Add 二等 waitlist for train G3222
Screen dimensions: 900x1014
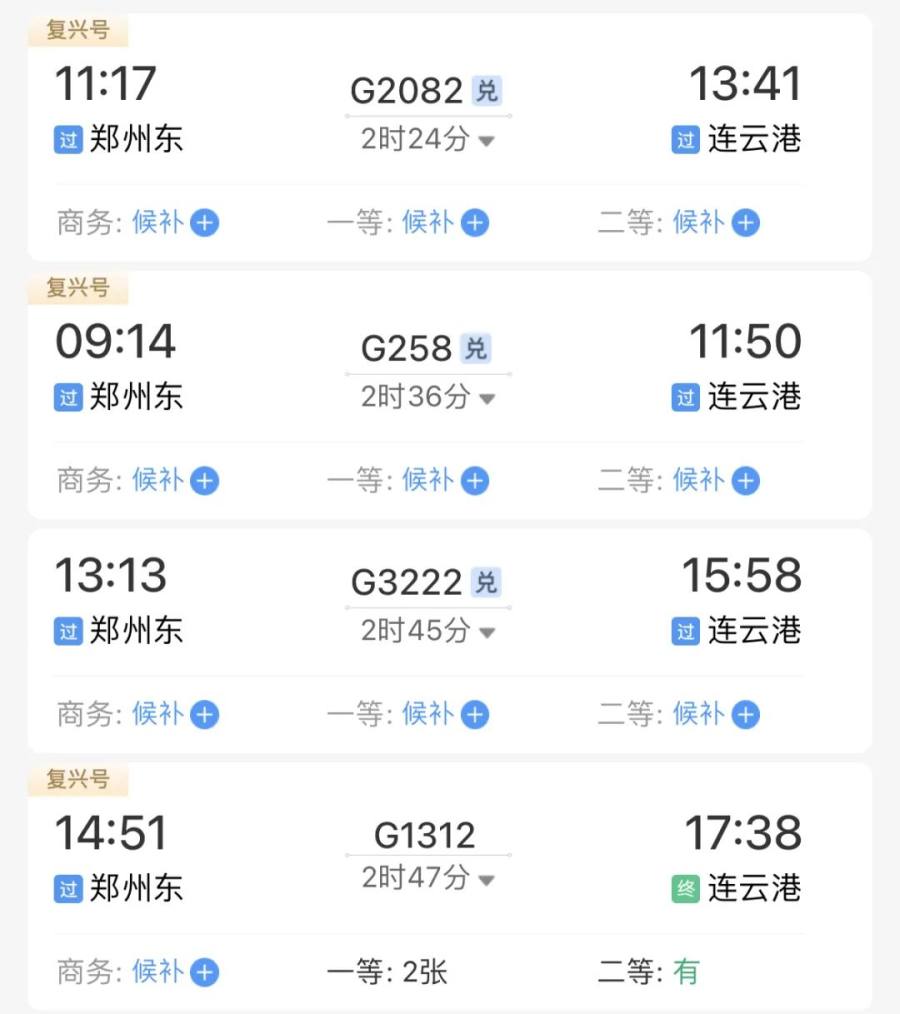coord(745,715)
